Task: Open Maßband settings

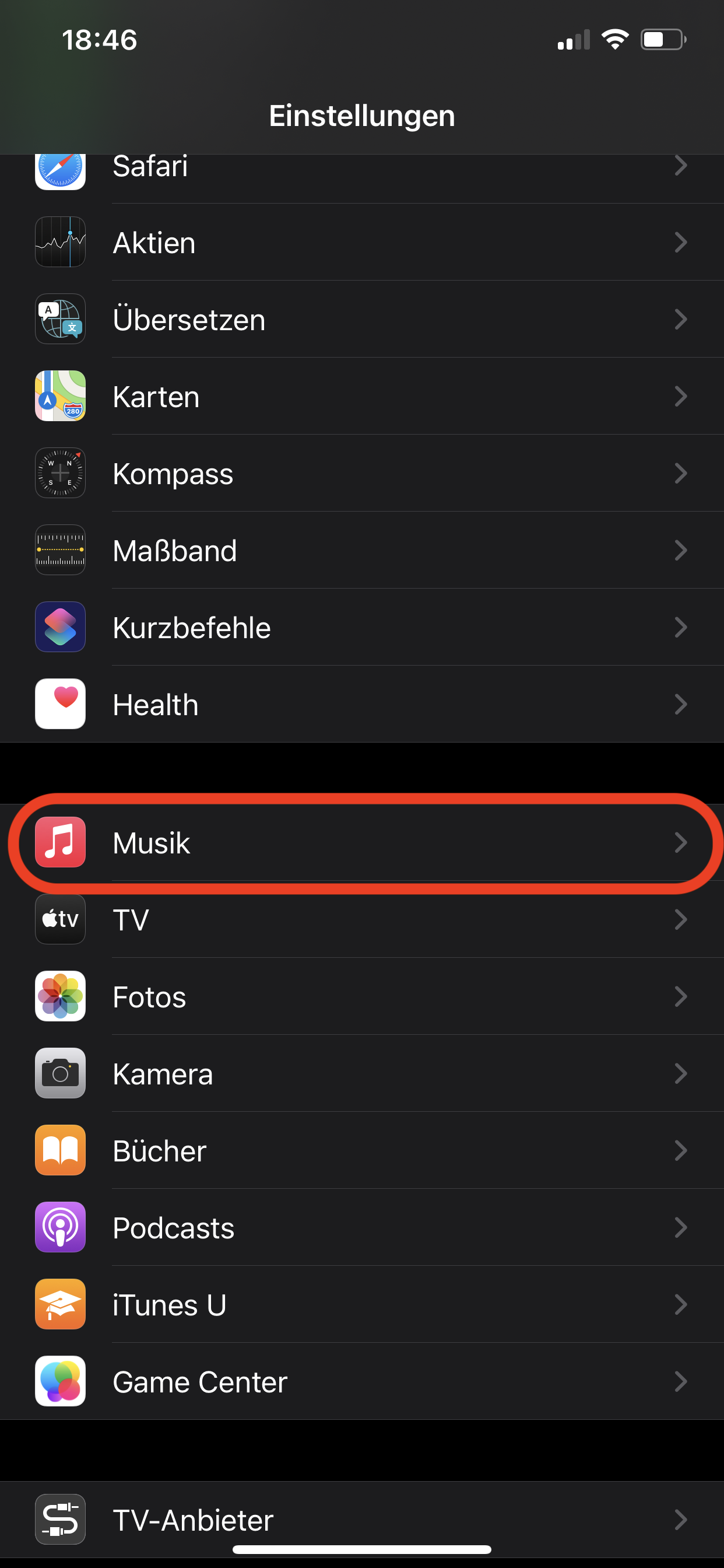Action: click(362, 550)
